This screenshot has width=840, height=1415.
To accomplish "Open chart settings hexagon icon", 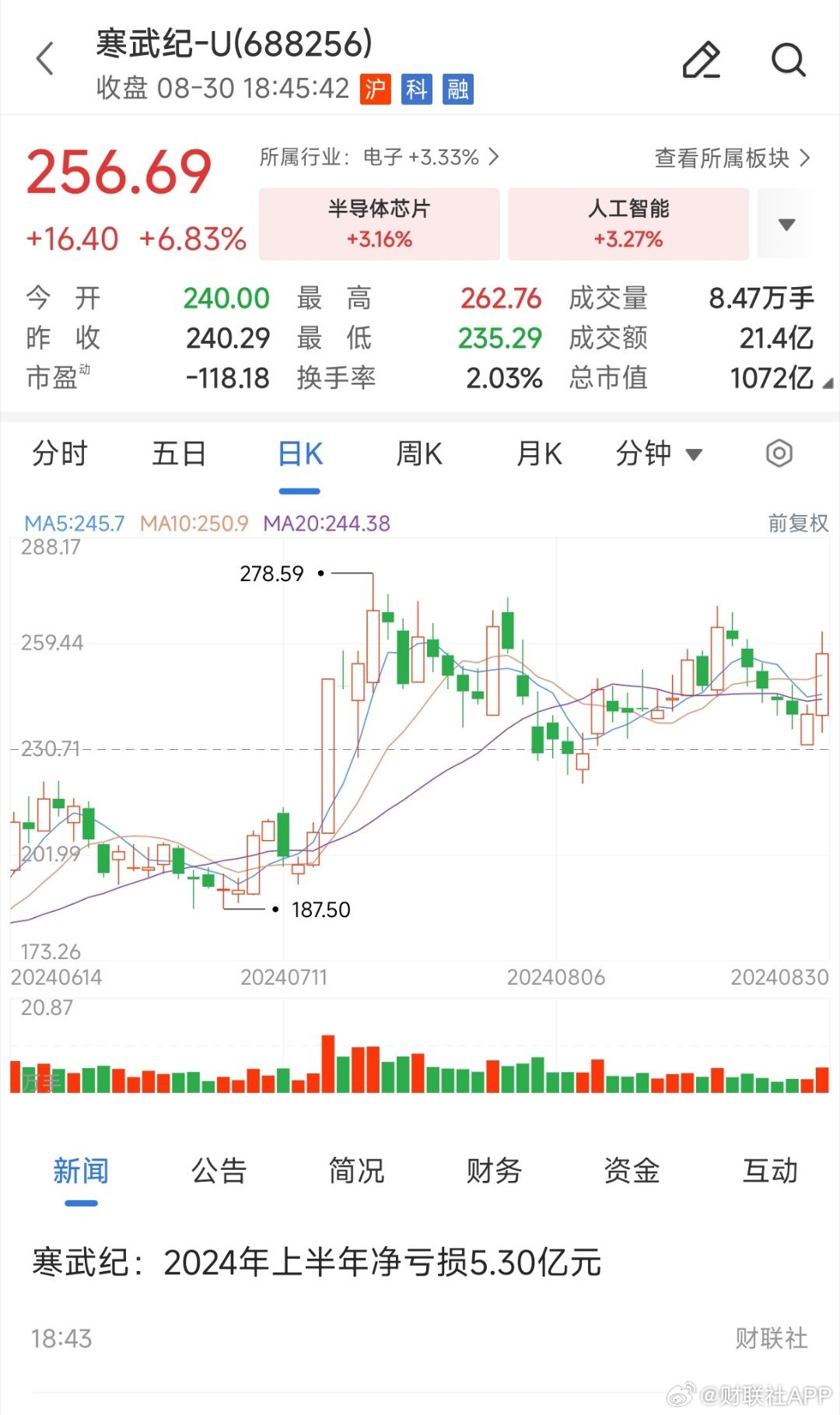I will pos(779,454).
